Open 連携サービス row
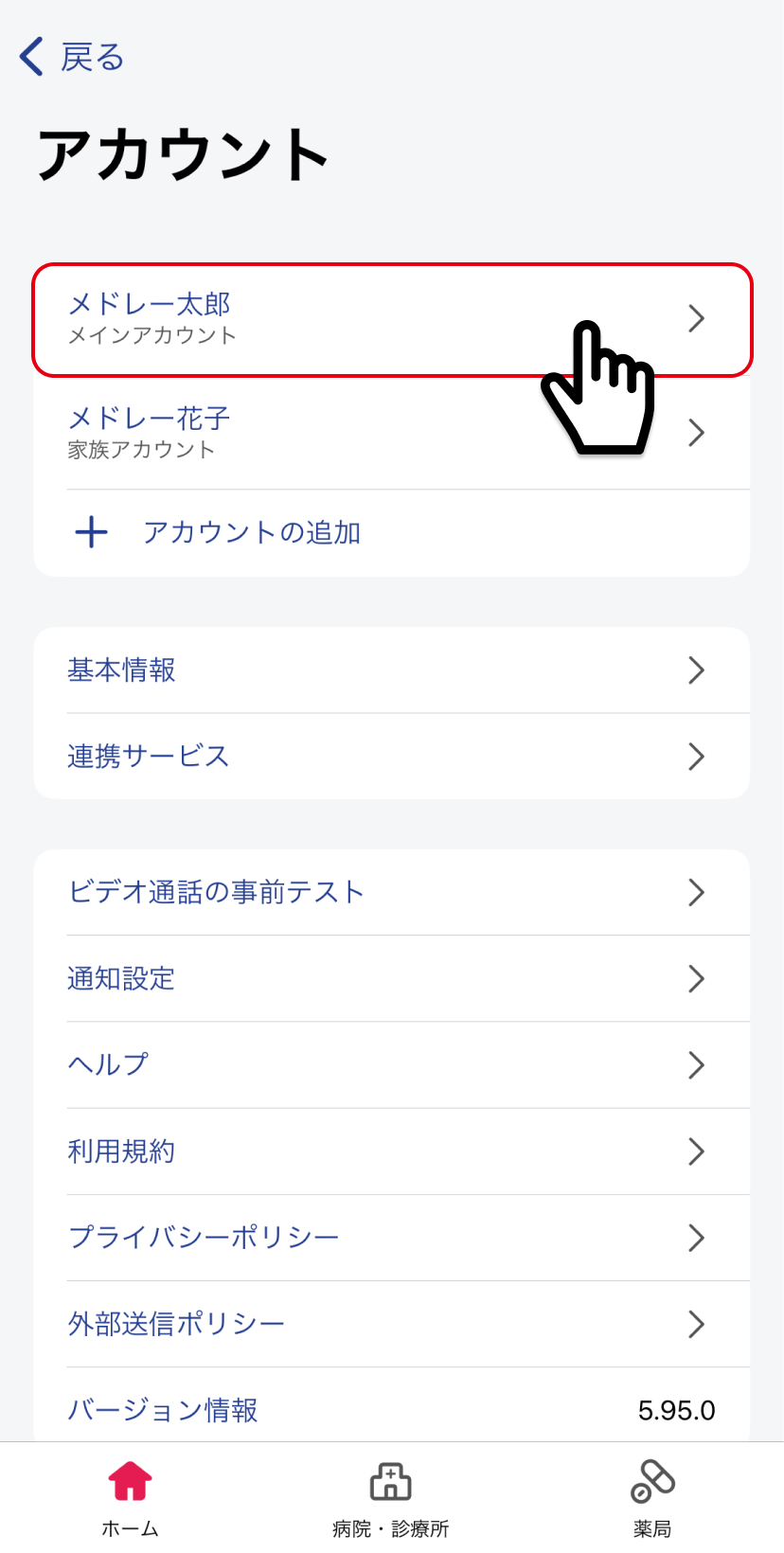 [390, 757]
